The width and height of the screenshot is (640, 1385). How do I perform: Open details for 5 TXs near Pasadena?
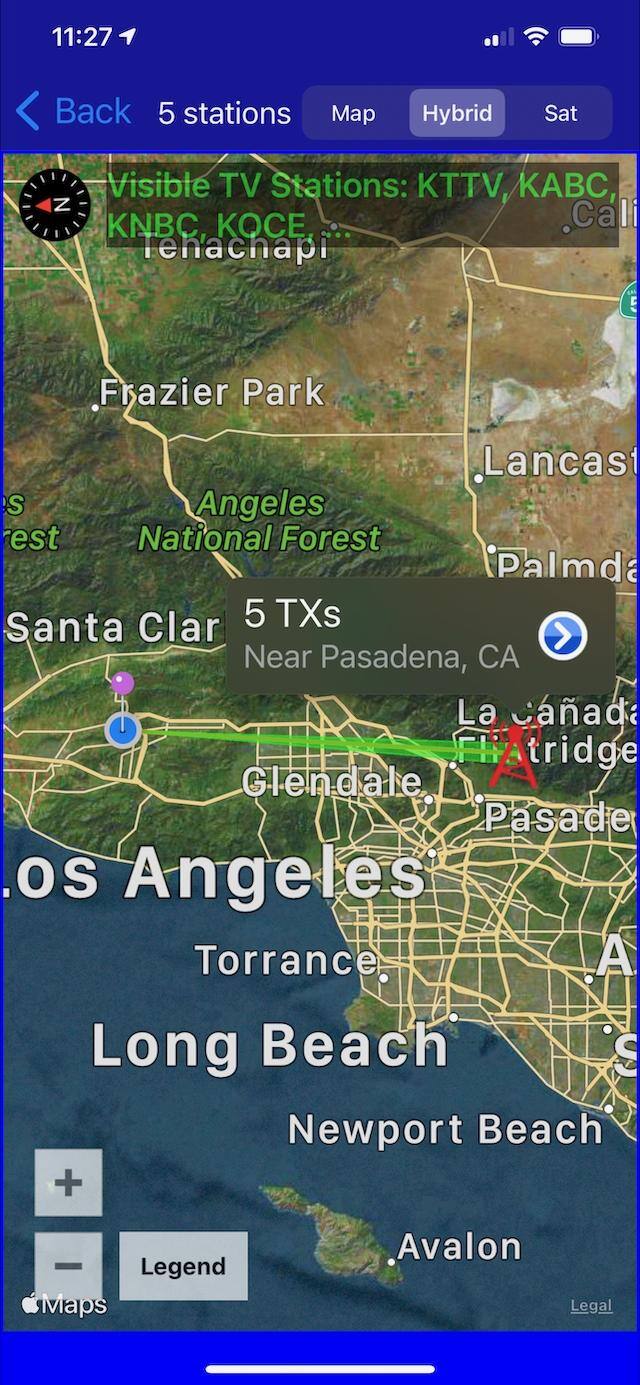(563, 636)
